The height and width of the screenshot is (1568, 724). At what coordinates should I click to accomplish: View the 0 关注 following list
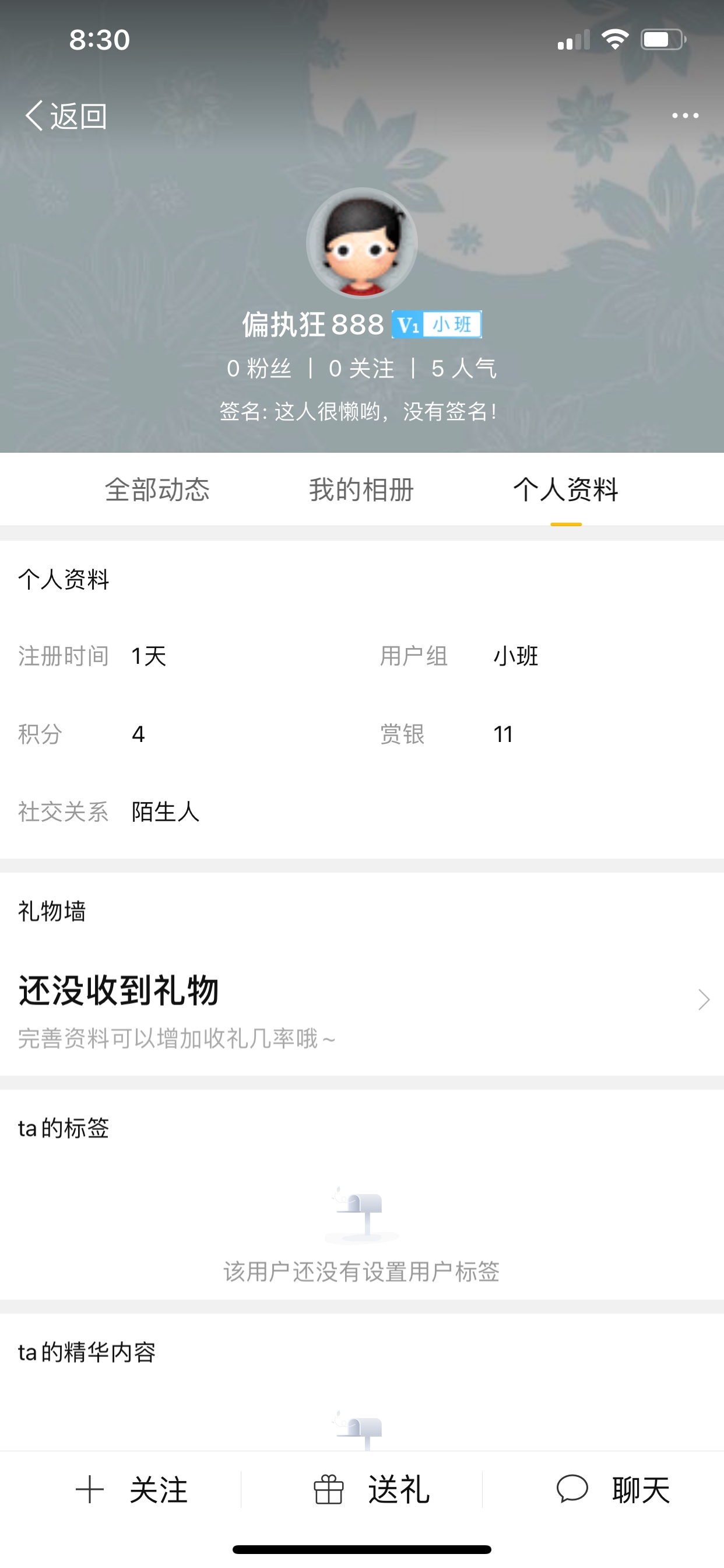coord(362,368)
